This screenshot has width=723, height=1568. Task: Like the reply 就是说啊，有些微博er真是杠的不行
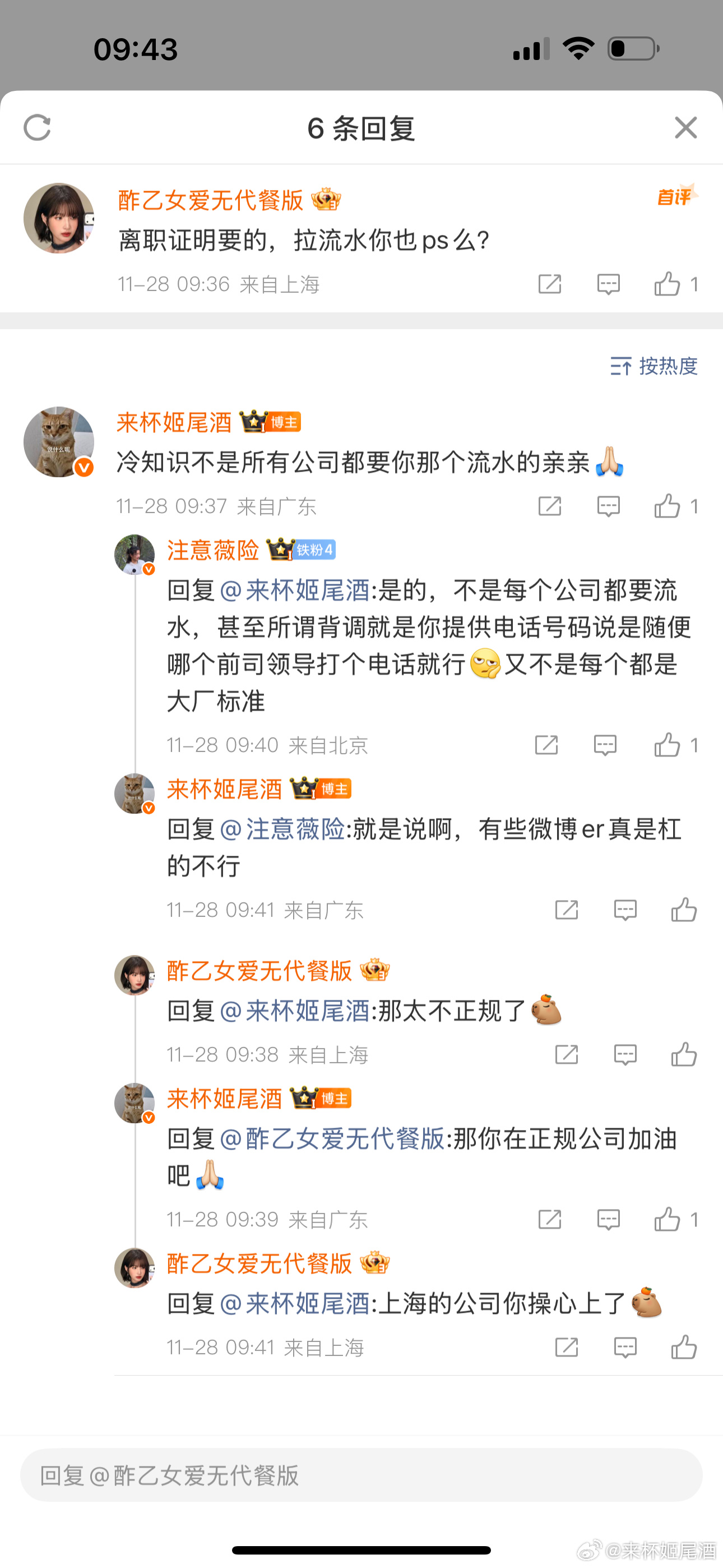[684, 911]
